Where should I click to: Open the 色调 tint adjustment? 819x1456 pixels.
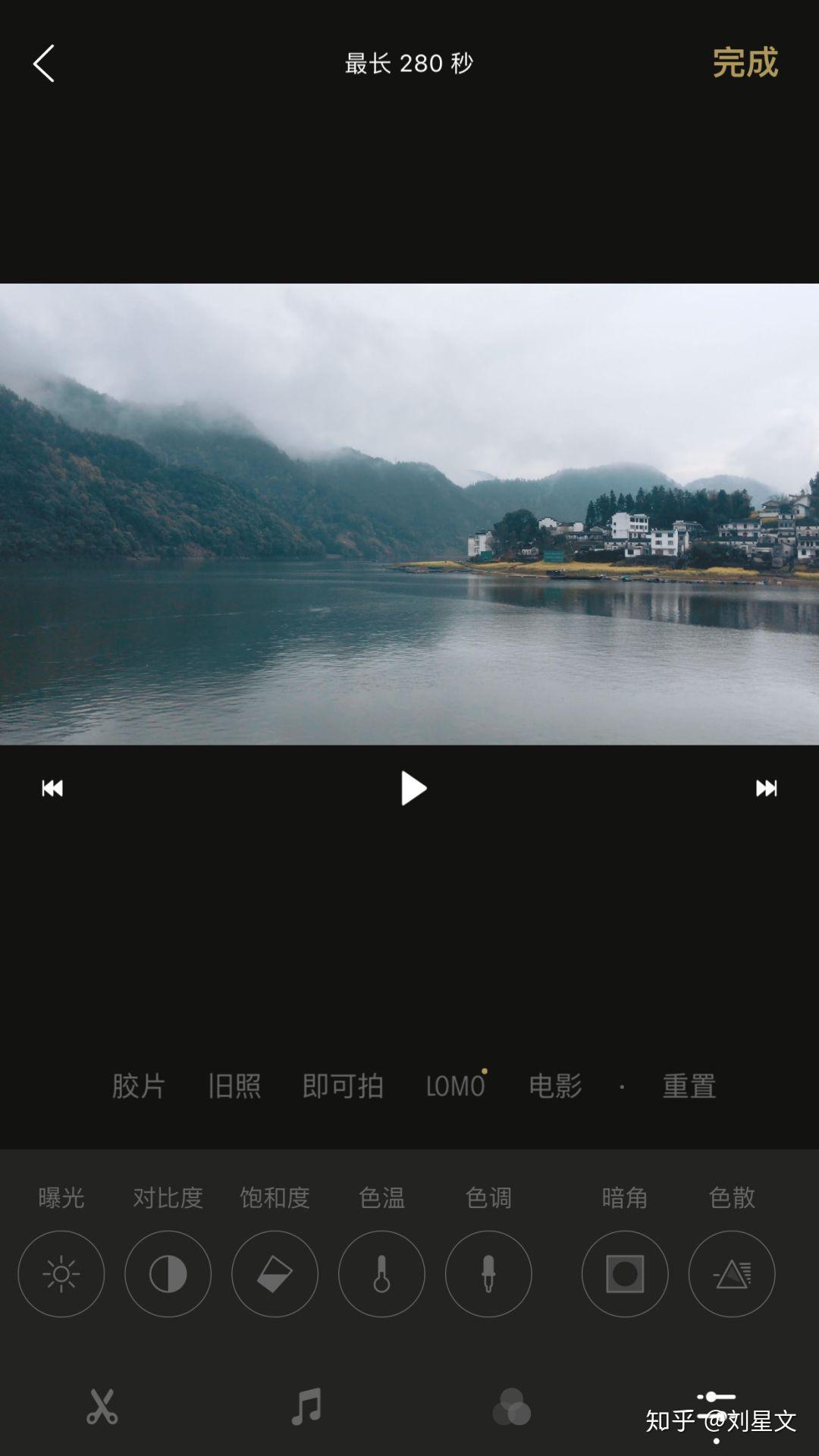point(488,1274)
